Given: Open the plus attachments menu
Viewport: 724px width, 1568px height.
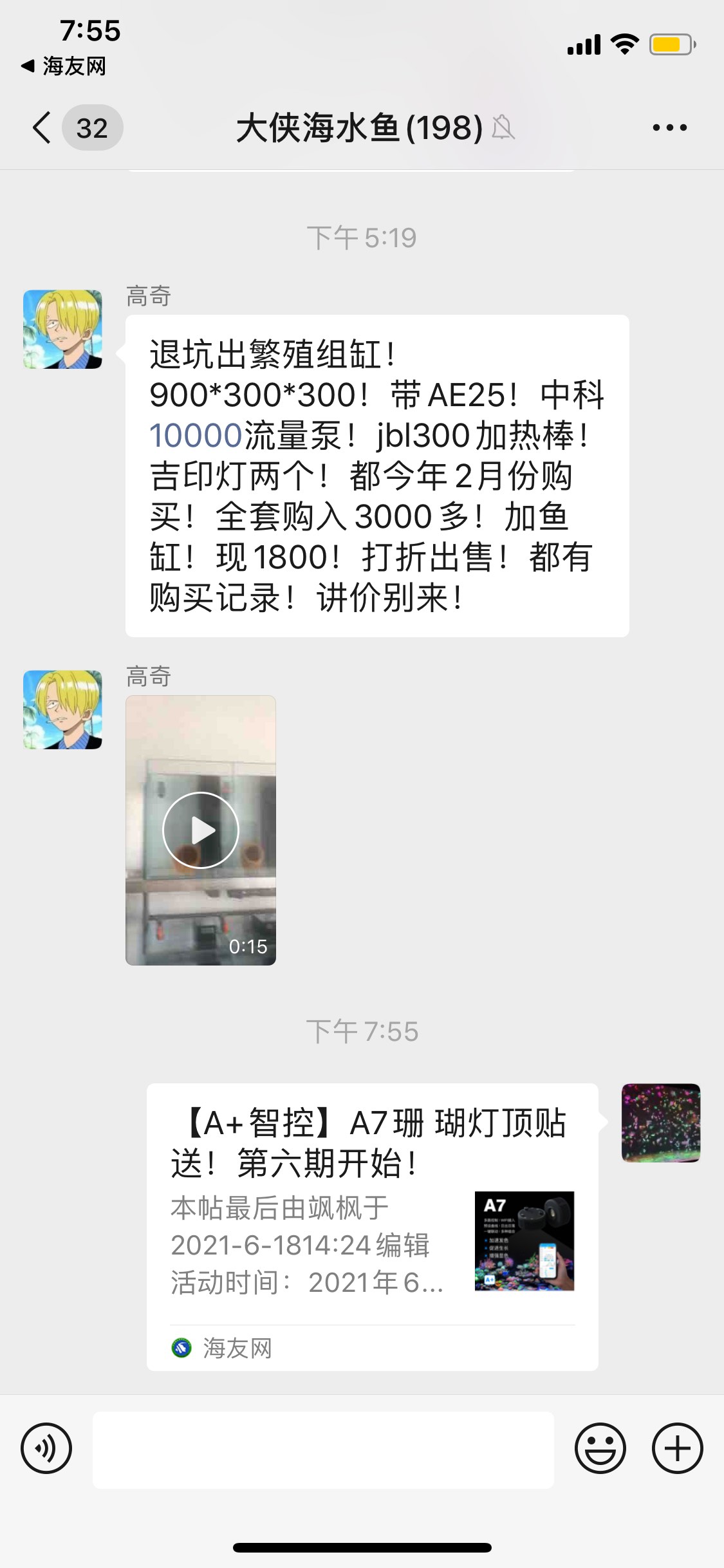Looking at the screenshot, I should 677,1448.
